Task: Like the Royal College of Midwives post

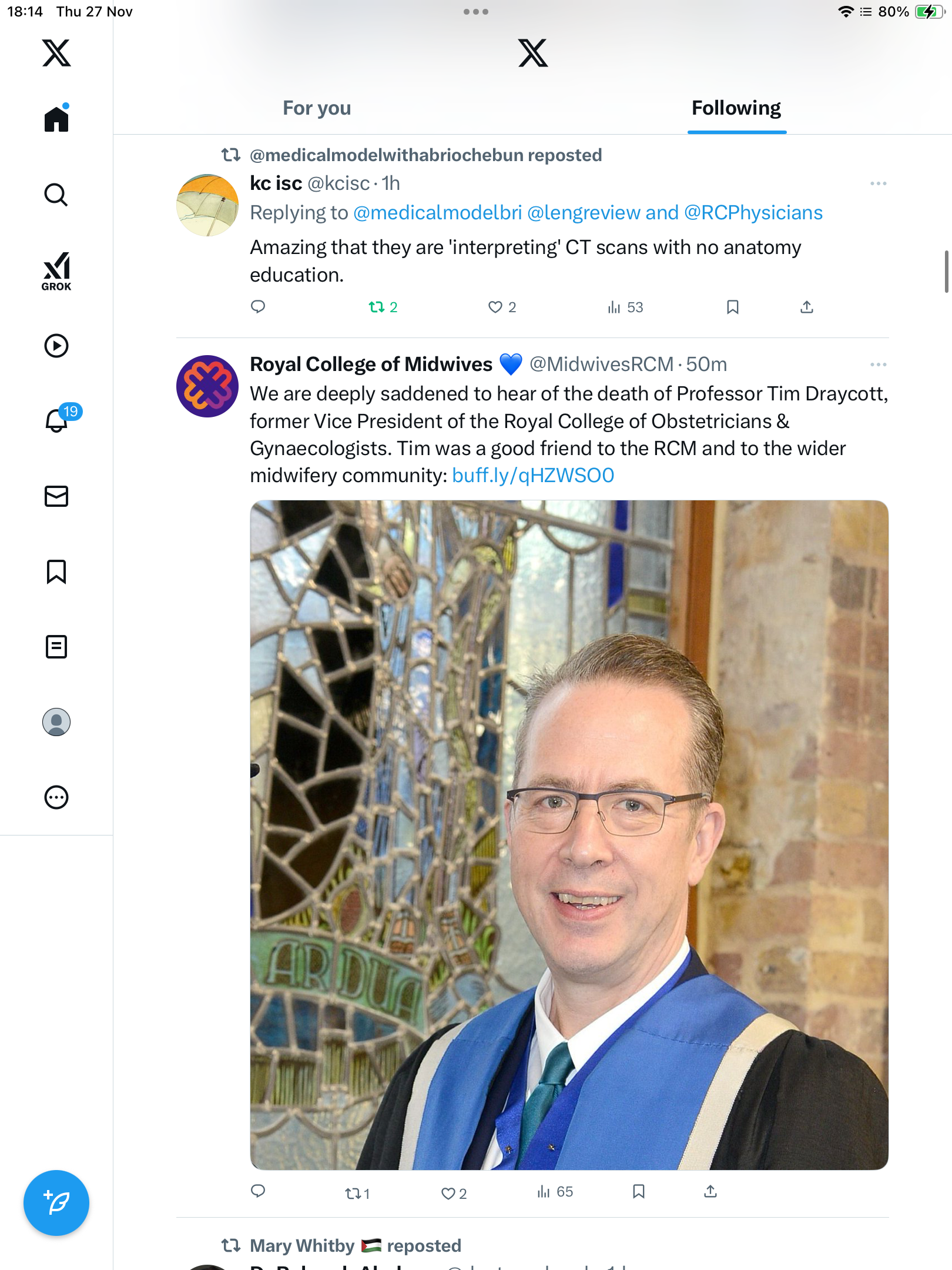Action: pyautogui.click(x=448, y=1193)
